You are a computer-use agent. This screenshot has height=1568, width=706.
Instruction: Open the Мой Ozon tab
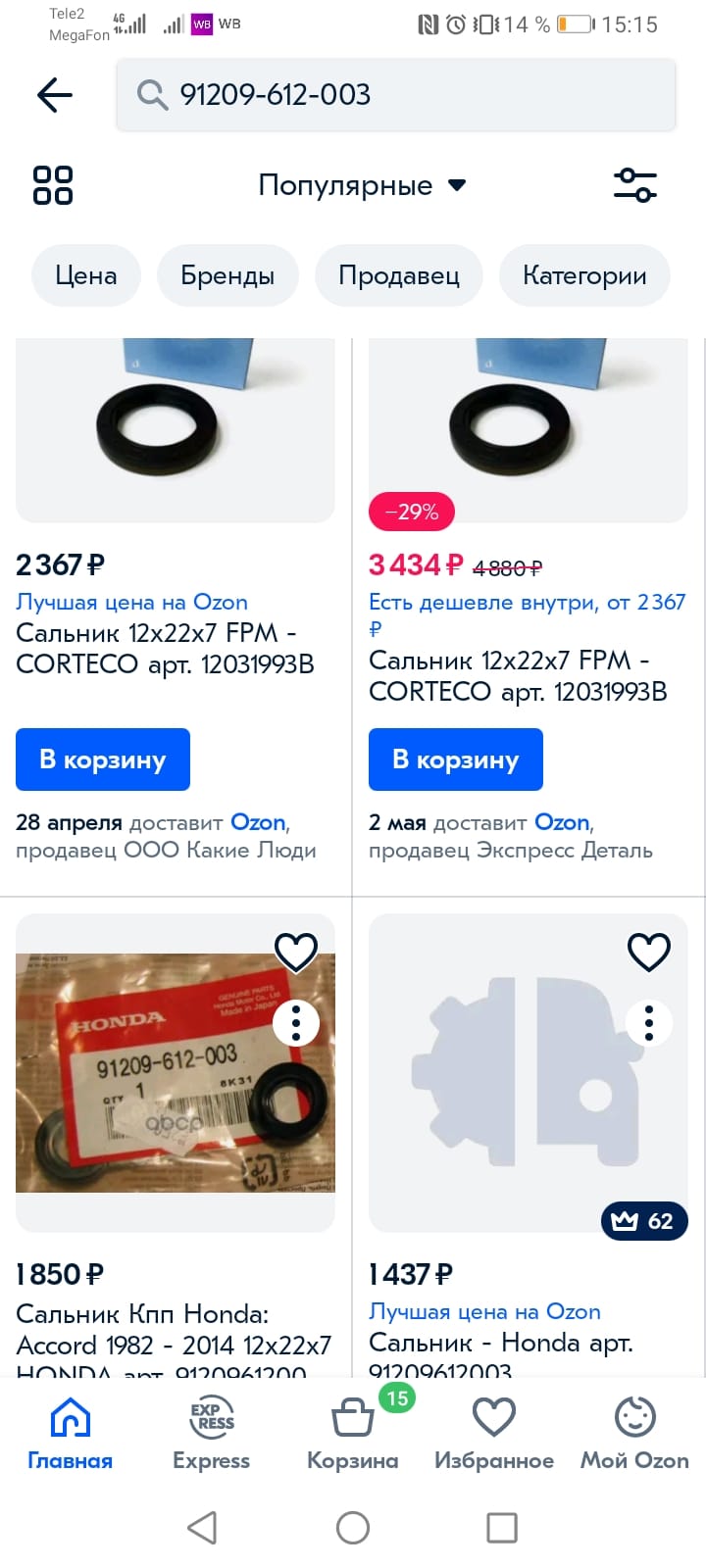(634, 1434)
